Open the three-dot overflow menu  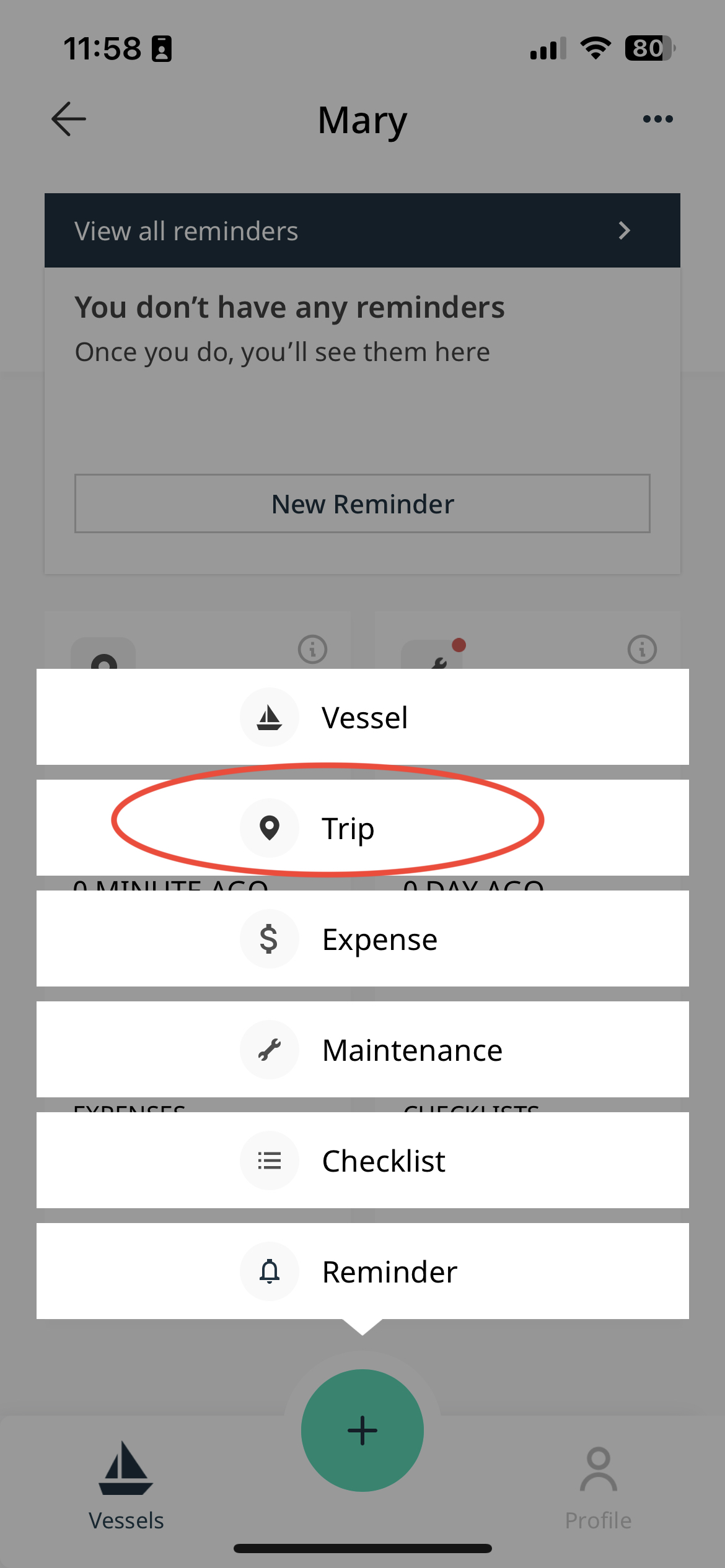point(657,119)
